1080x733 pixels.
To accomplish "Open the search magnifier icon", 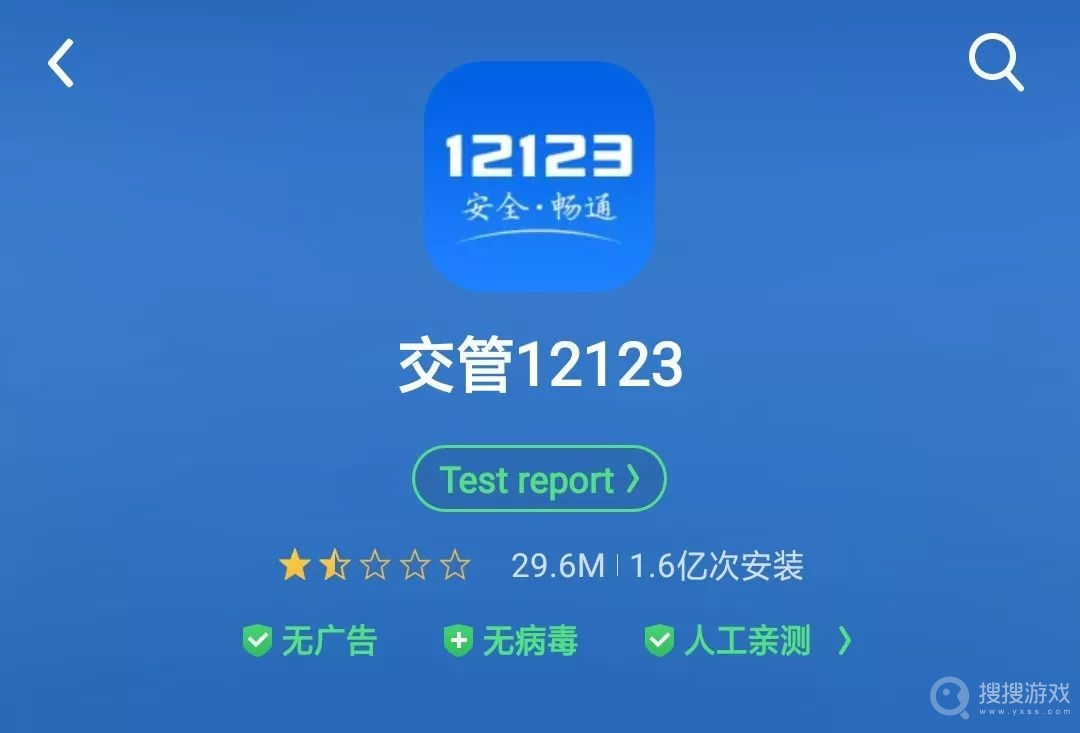I will coord(995,64).
